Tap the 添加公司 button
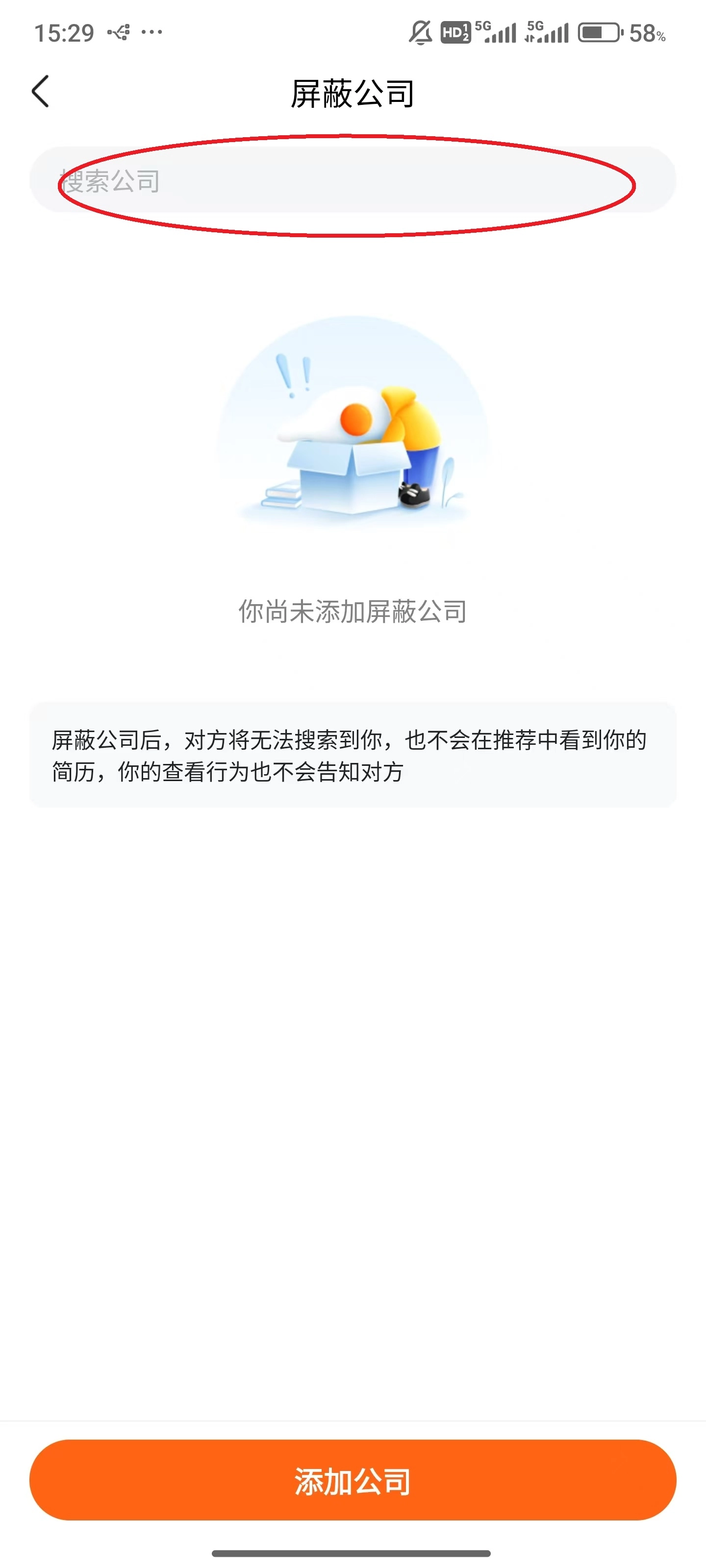This screenshot has width=706, height=1568. (352, 1480)
